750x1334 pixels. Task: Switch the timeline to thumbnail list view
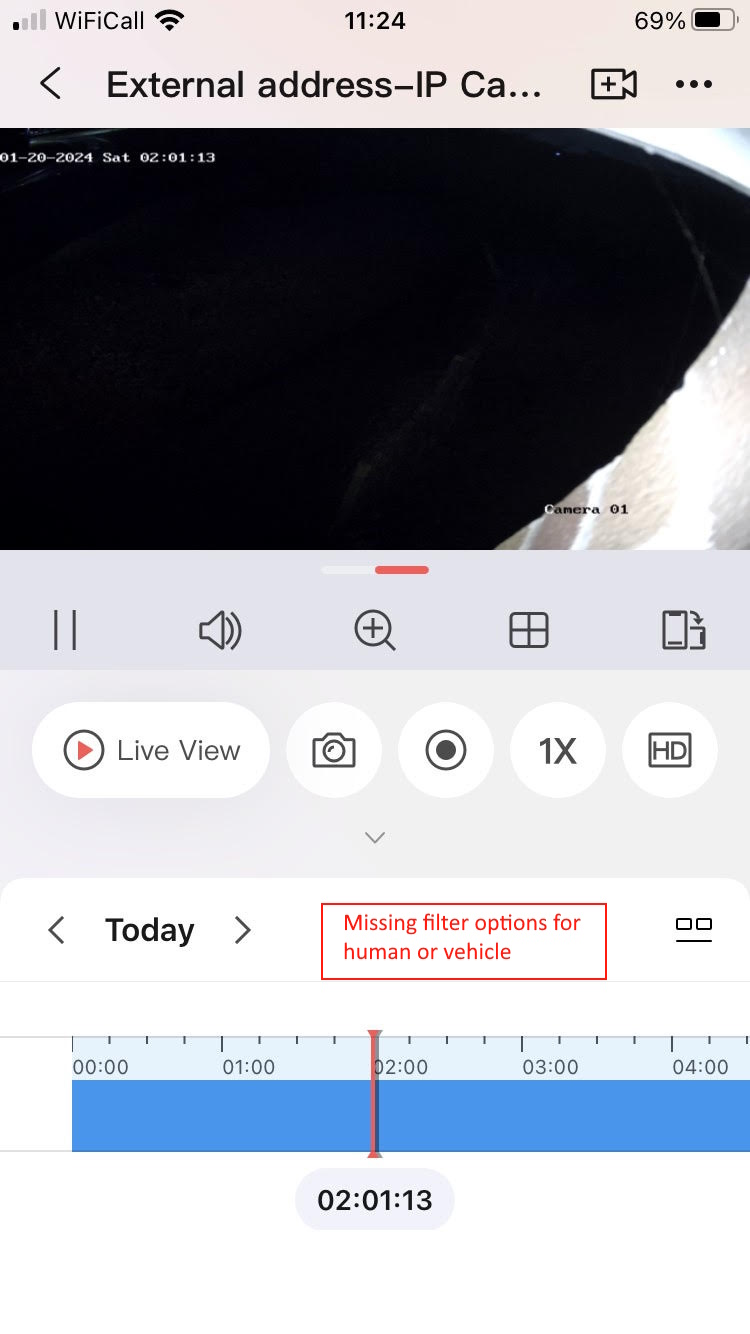pyautogui.click(x=693, y=930)
